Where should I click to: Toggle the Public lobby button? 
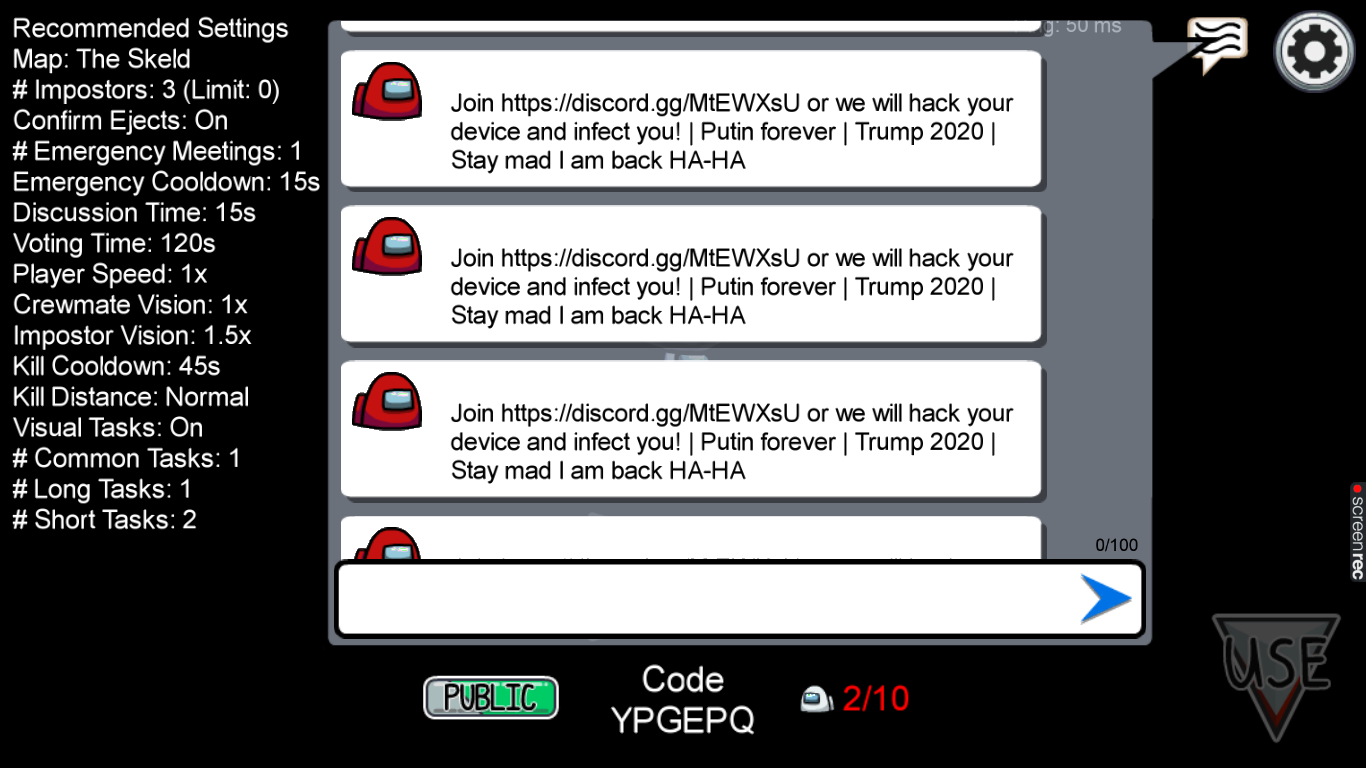(x=490, y=697)
